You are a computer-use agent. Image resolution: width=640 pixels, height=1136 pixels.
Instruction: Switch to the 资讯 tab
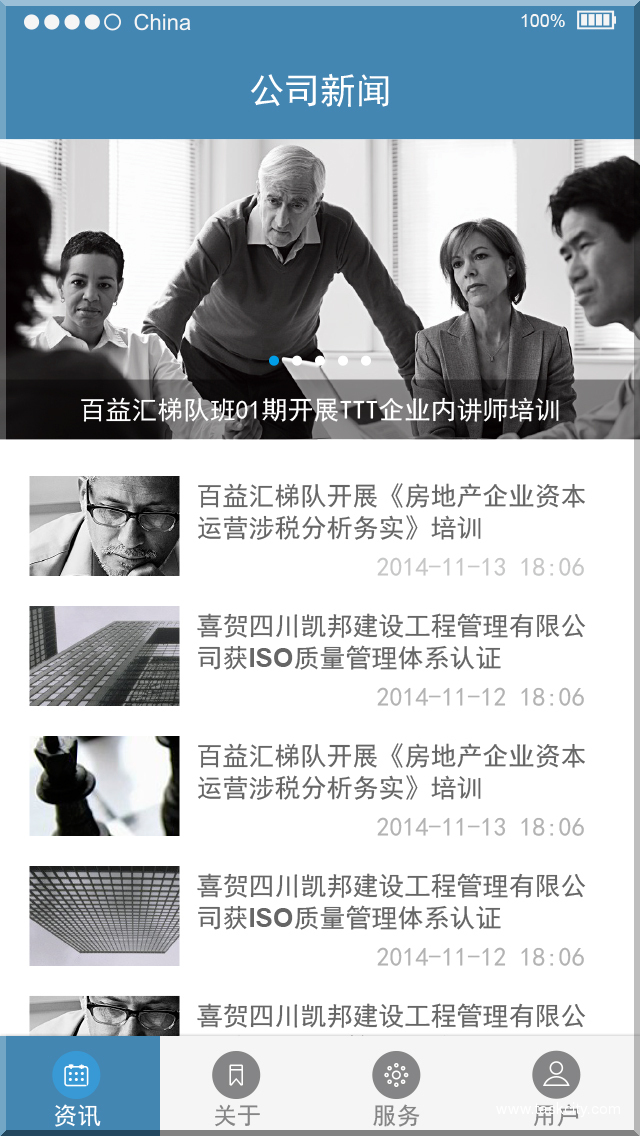click(x=77, y=1086)
